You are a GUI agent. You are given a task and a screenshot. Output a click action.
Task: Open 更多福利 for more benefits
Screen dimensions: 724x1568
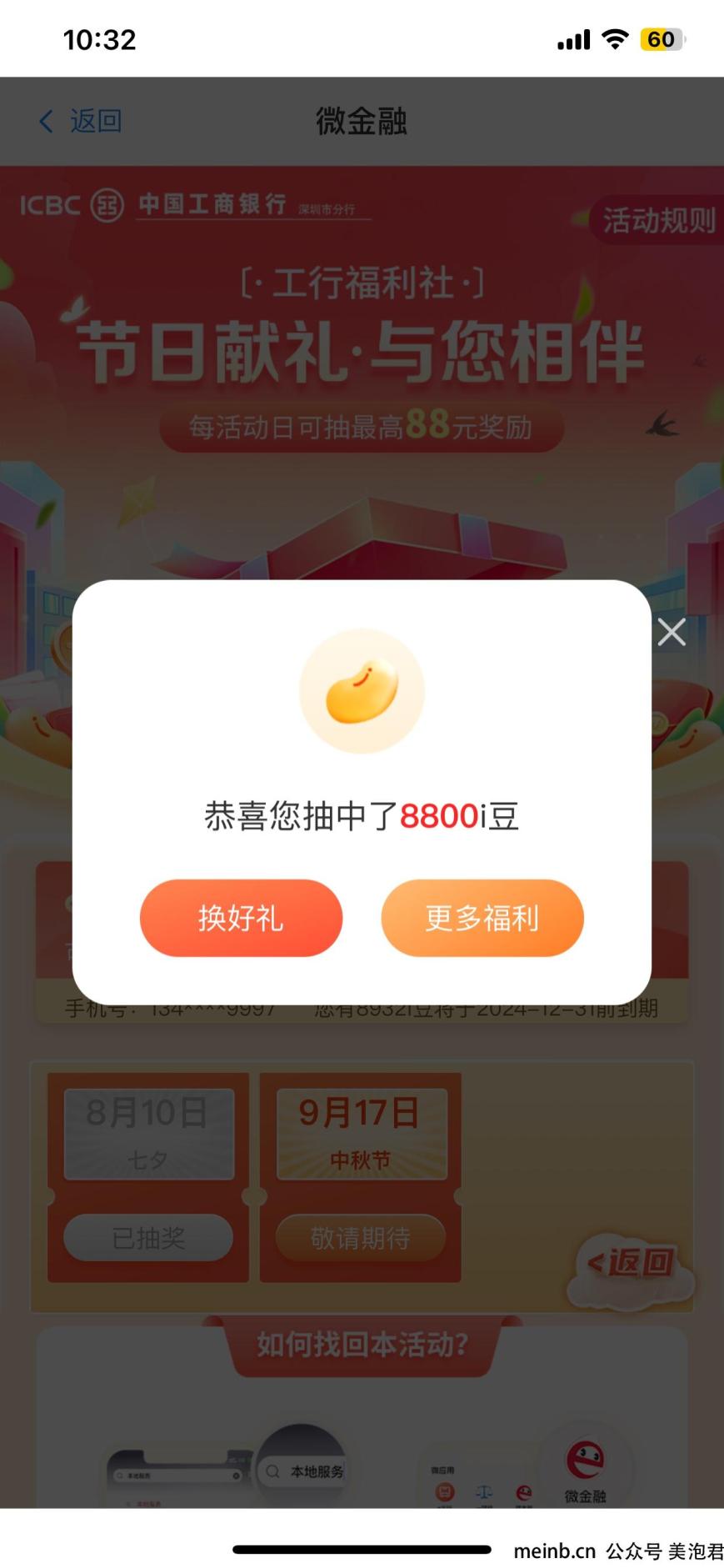point(482,918)
